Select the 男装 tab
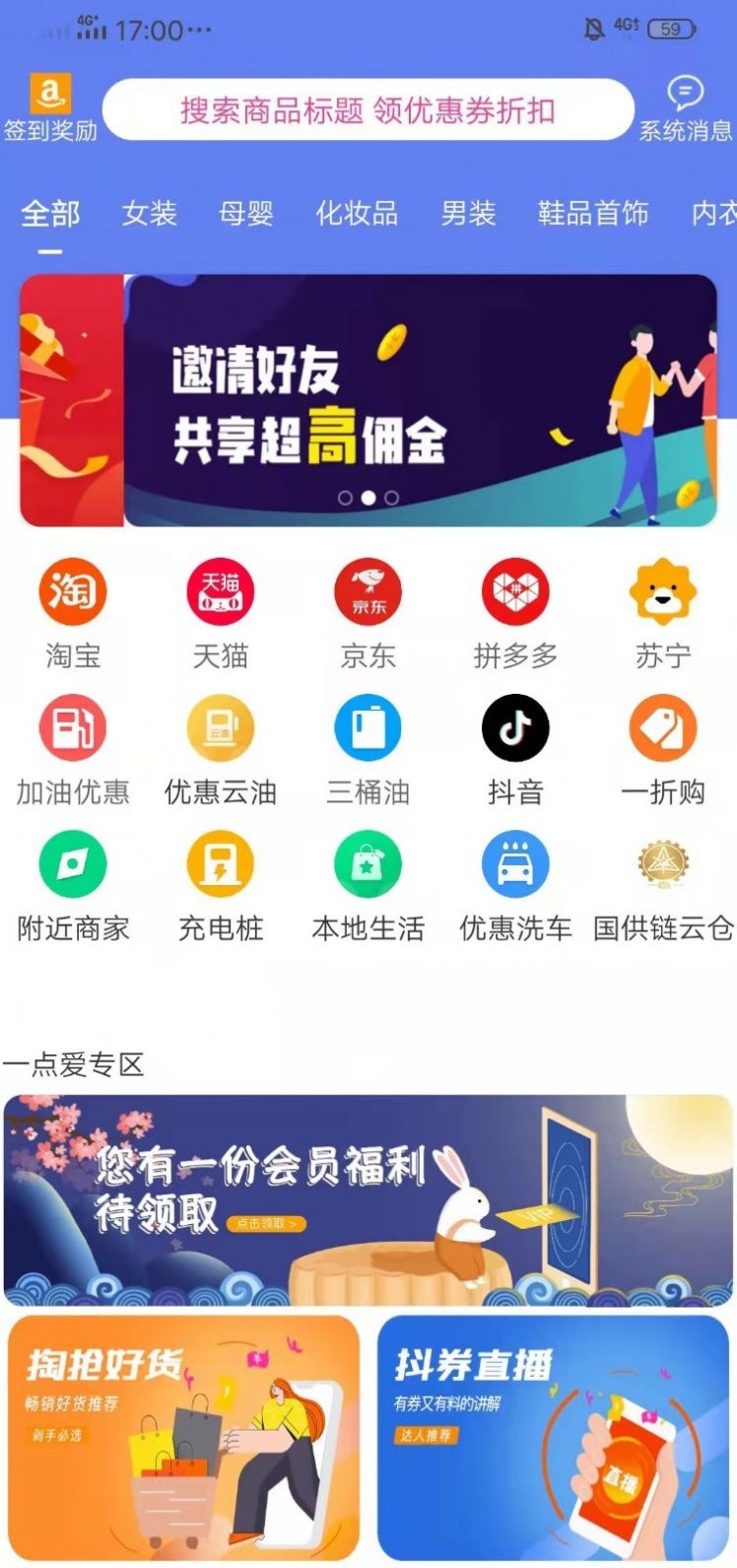This screenshot has width=737, height=1568. (468, 213)
